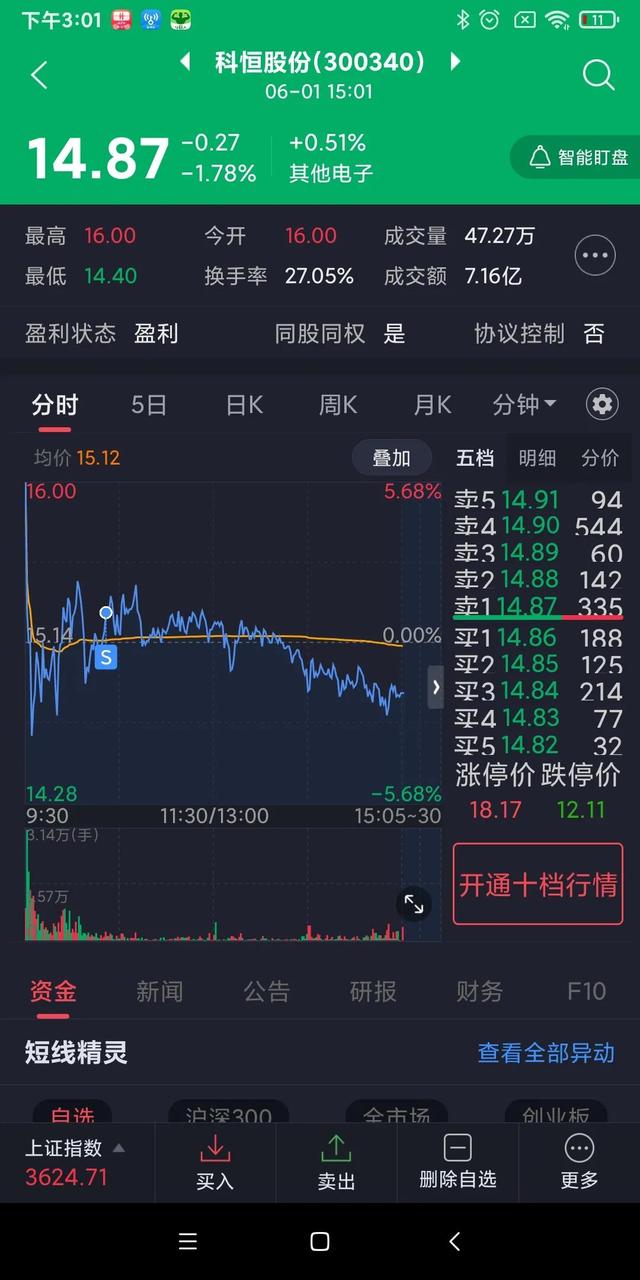640x1280 pixels.
Task: Enable 智能盯盘 smart monitoring
Action: pos(578,157)
